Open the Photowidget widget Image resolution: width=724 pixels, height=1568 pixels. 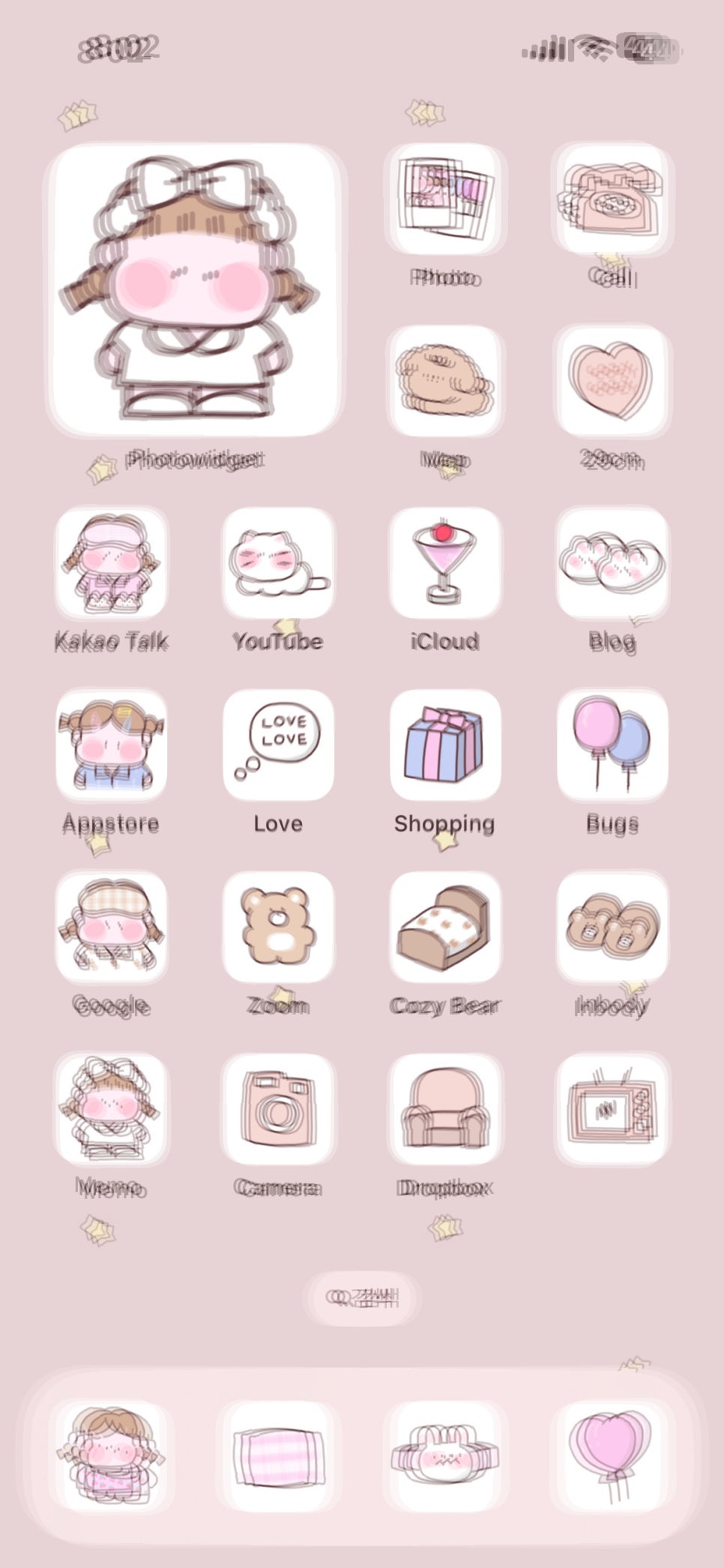pos(195,290)
